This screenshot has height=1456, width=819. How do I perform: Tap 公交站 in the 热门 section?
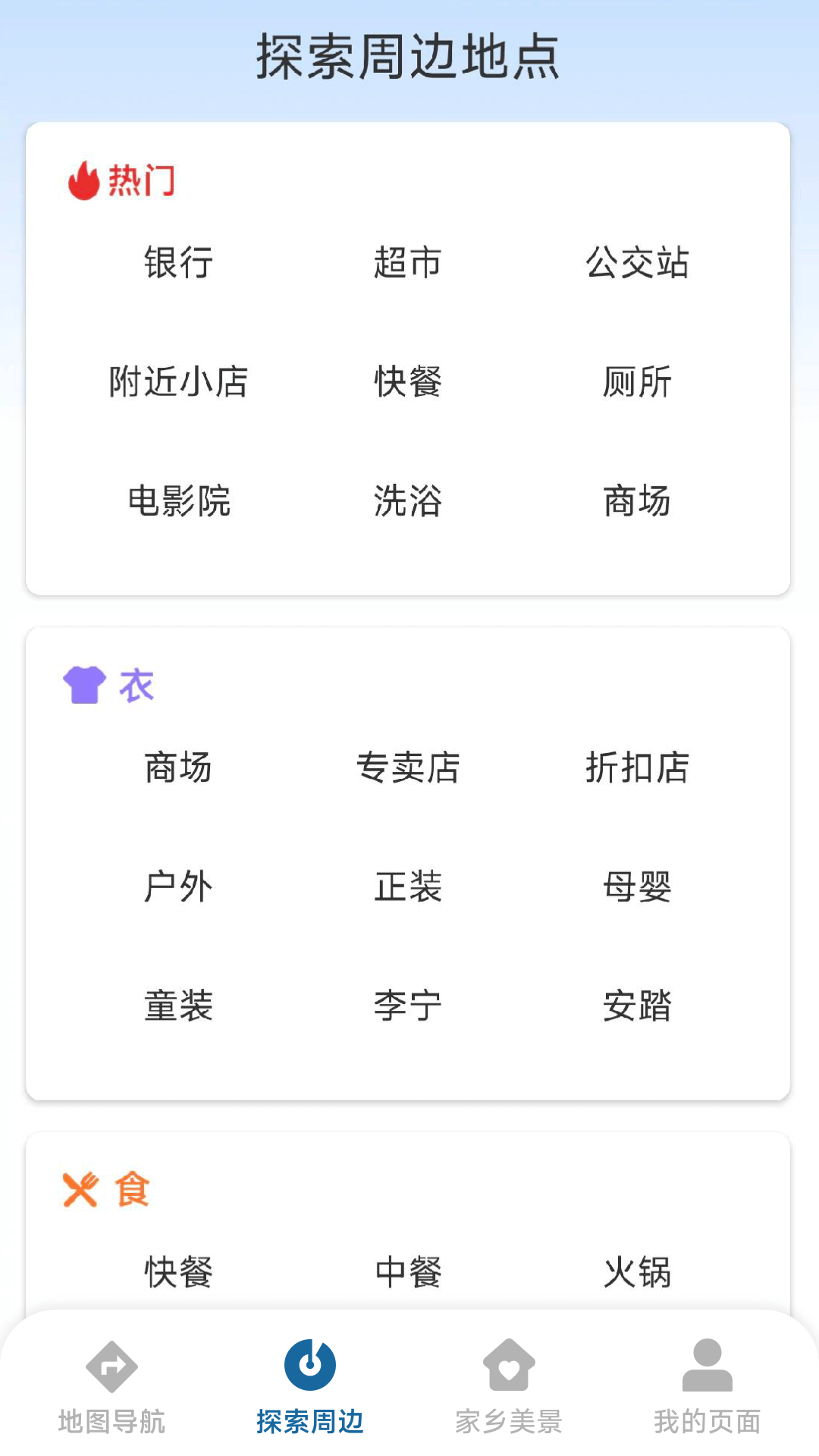point(637,262)
